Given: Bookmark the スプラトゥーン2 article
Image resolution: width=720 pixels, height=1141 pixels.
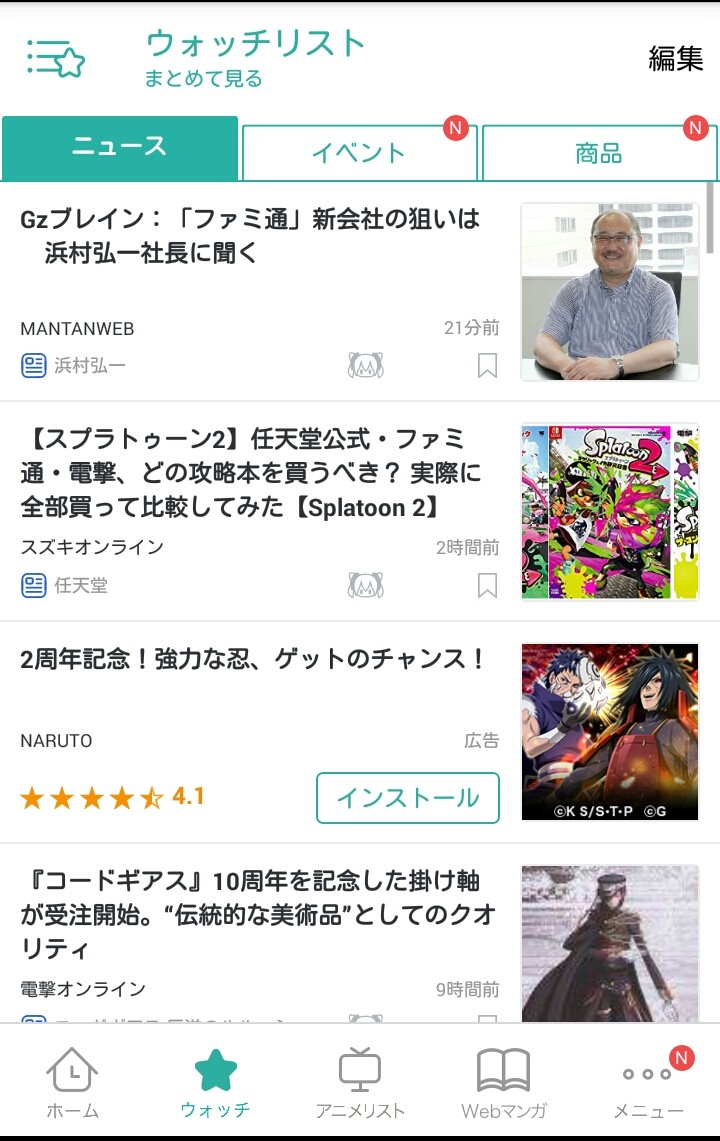Looking at the screenshot, I should click(487, 585).
